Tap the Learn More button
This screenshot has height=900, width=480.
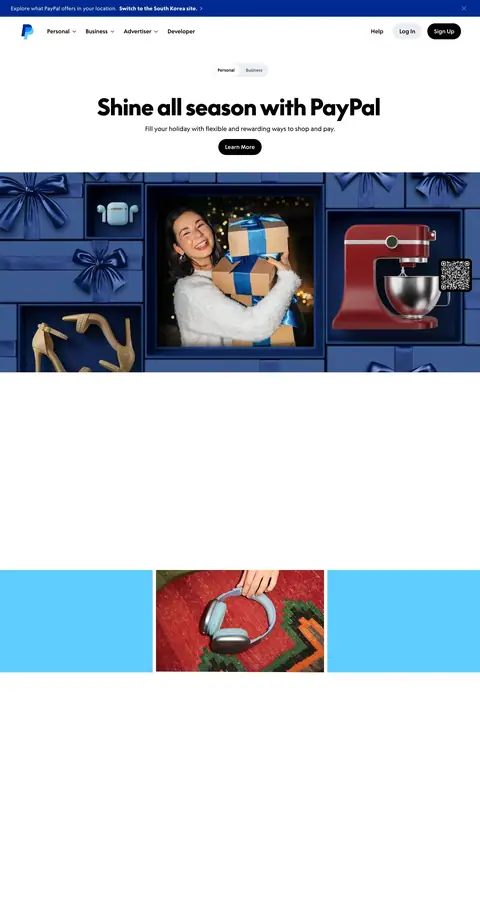(x=239, y=147)
